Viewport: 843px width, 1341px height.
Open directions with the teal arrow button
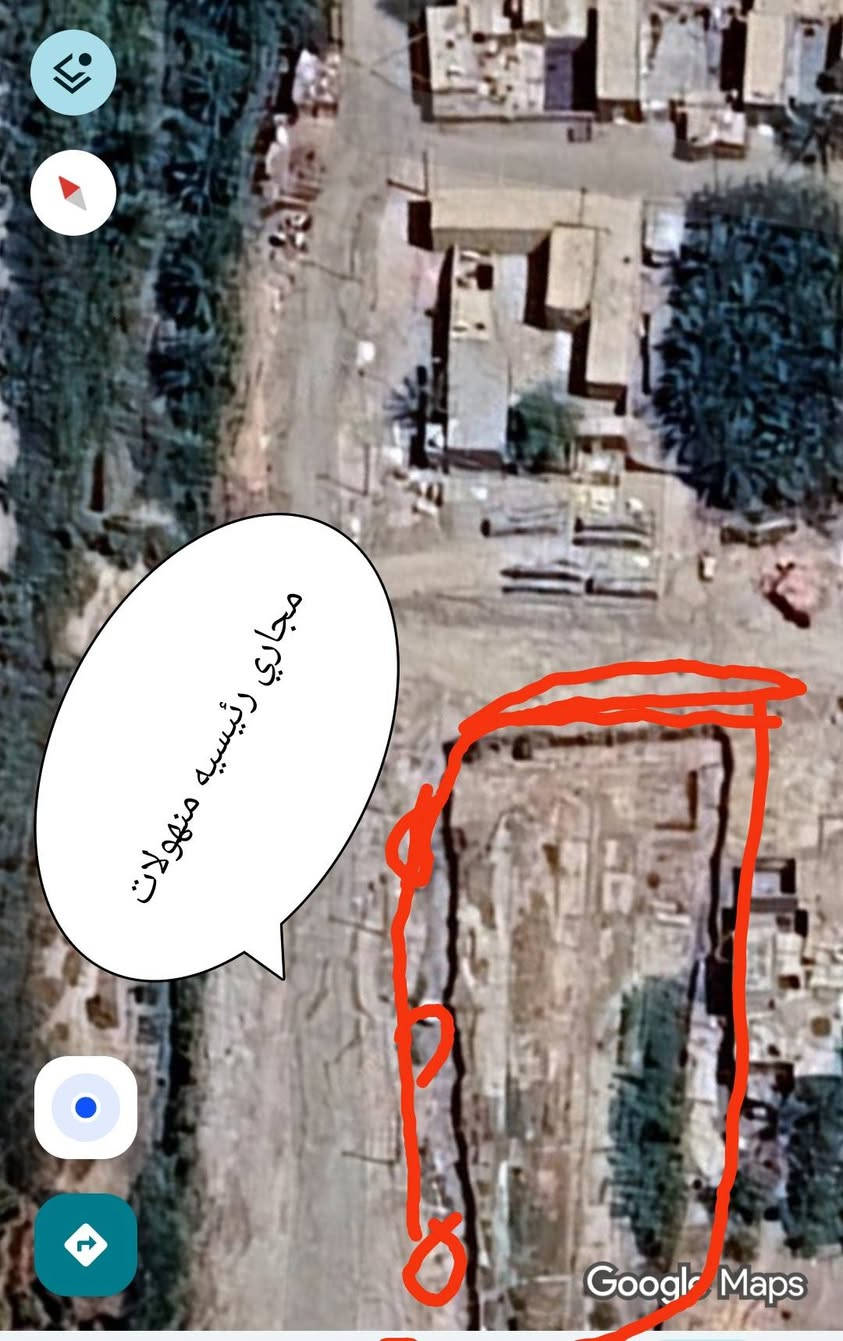[85, 1244]
